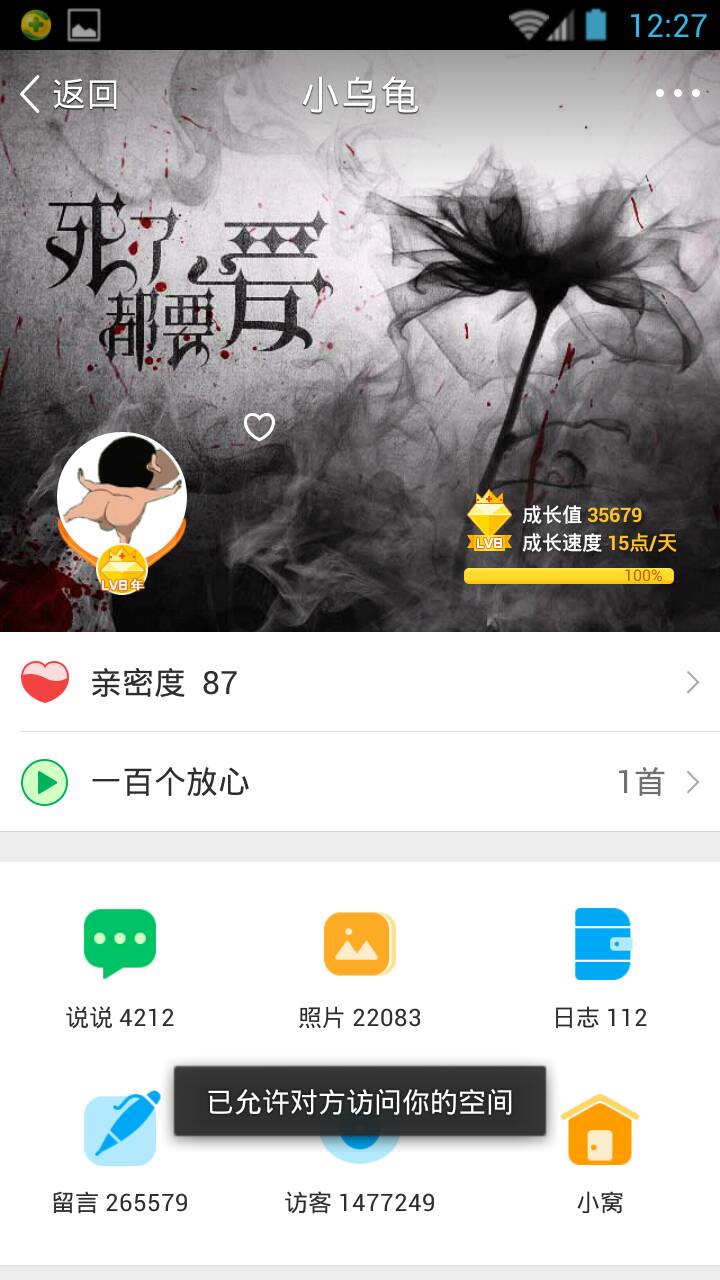Go back using the 返回 button
The image size is (720, 1280).
(x=68, y=95)
